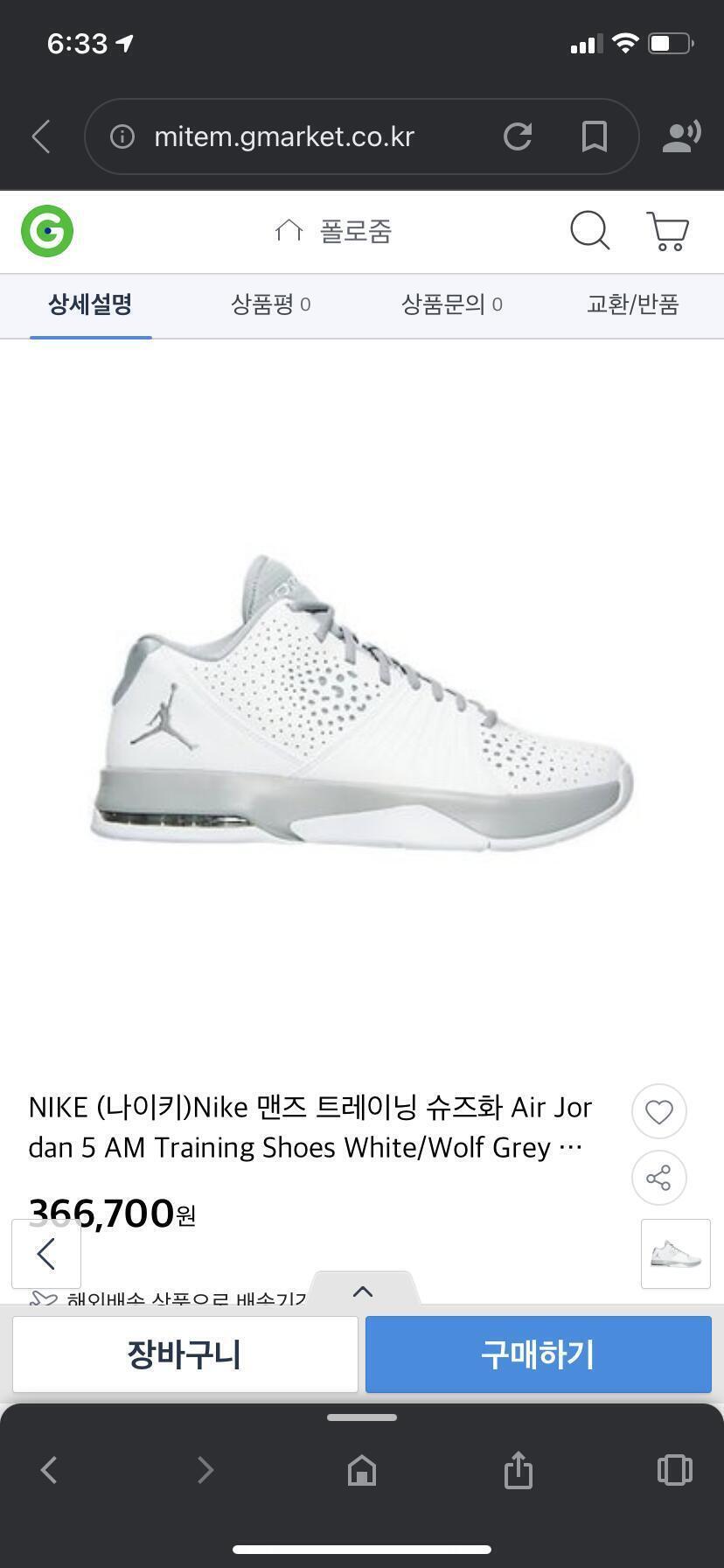Open the 교환/반품 tab
Viewport: 724px width, 1568px height.
(x=632, y=304)
